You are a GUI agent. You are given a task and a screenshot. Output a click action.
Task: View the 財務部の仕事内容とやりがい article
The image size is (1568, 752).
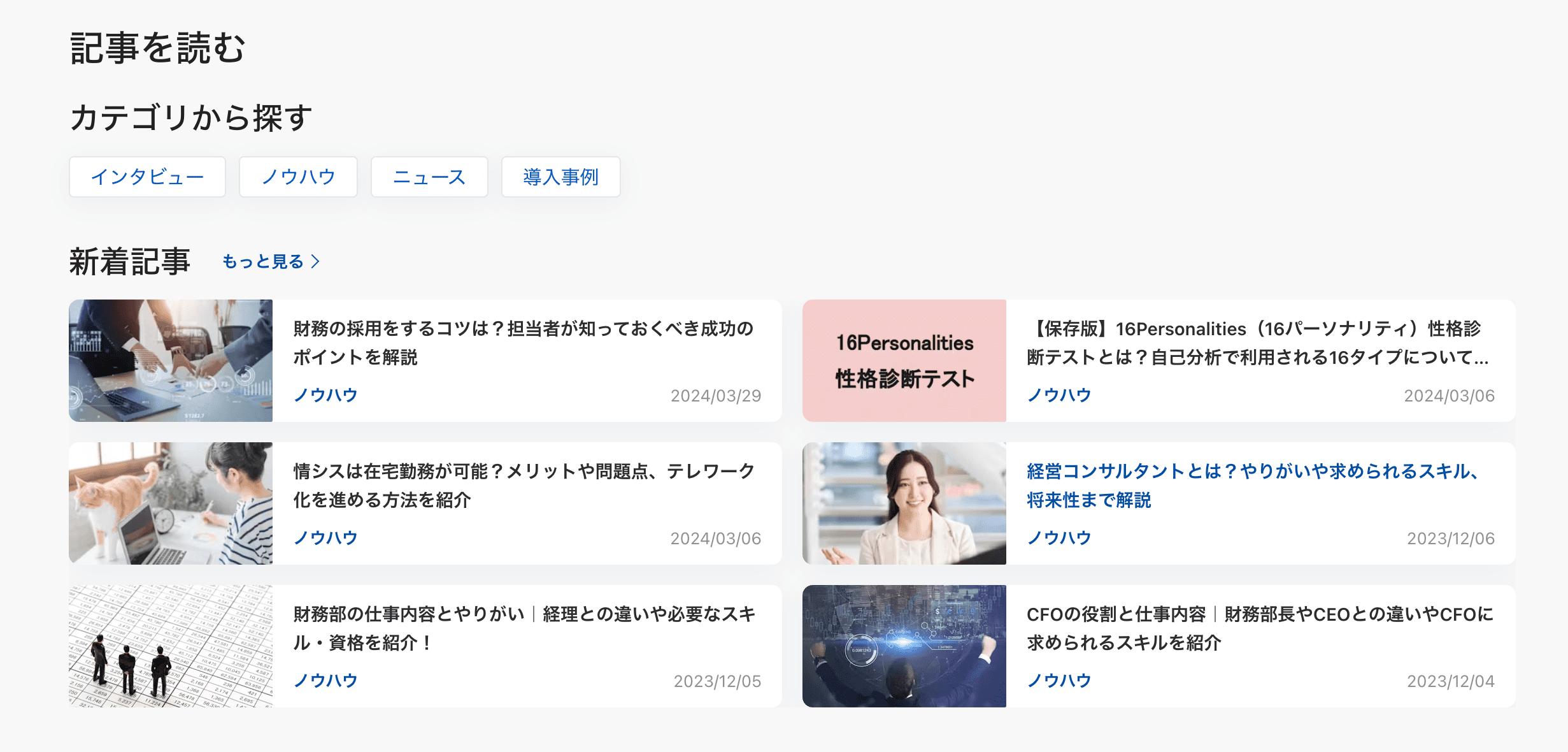tap(522, 628)
